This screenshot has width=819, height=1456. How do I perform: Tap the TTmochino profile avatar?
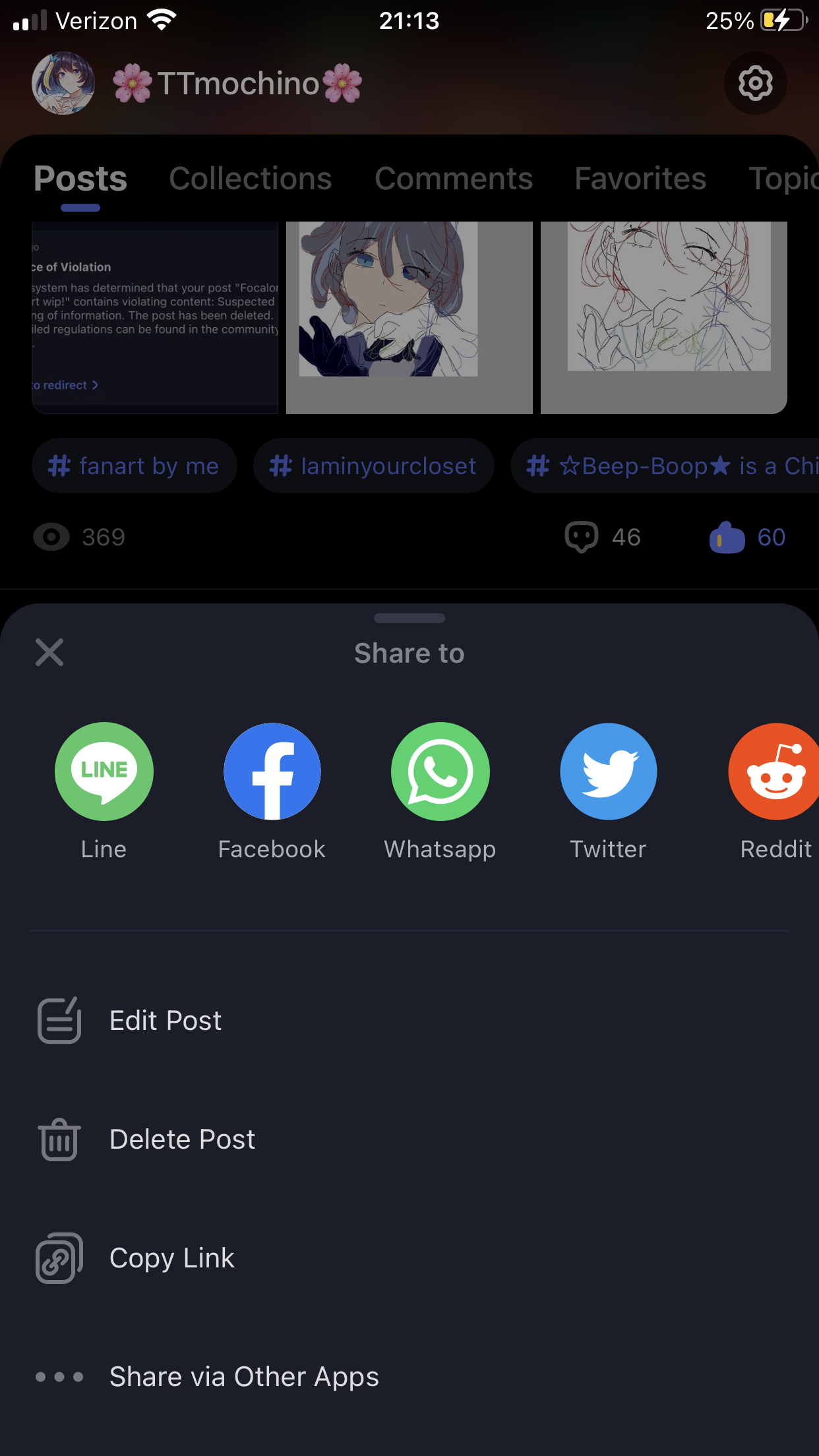(x=63, y=83)
